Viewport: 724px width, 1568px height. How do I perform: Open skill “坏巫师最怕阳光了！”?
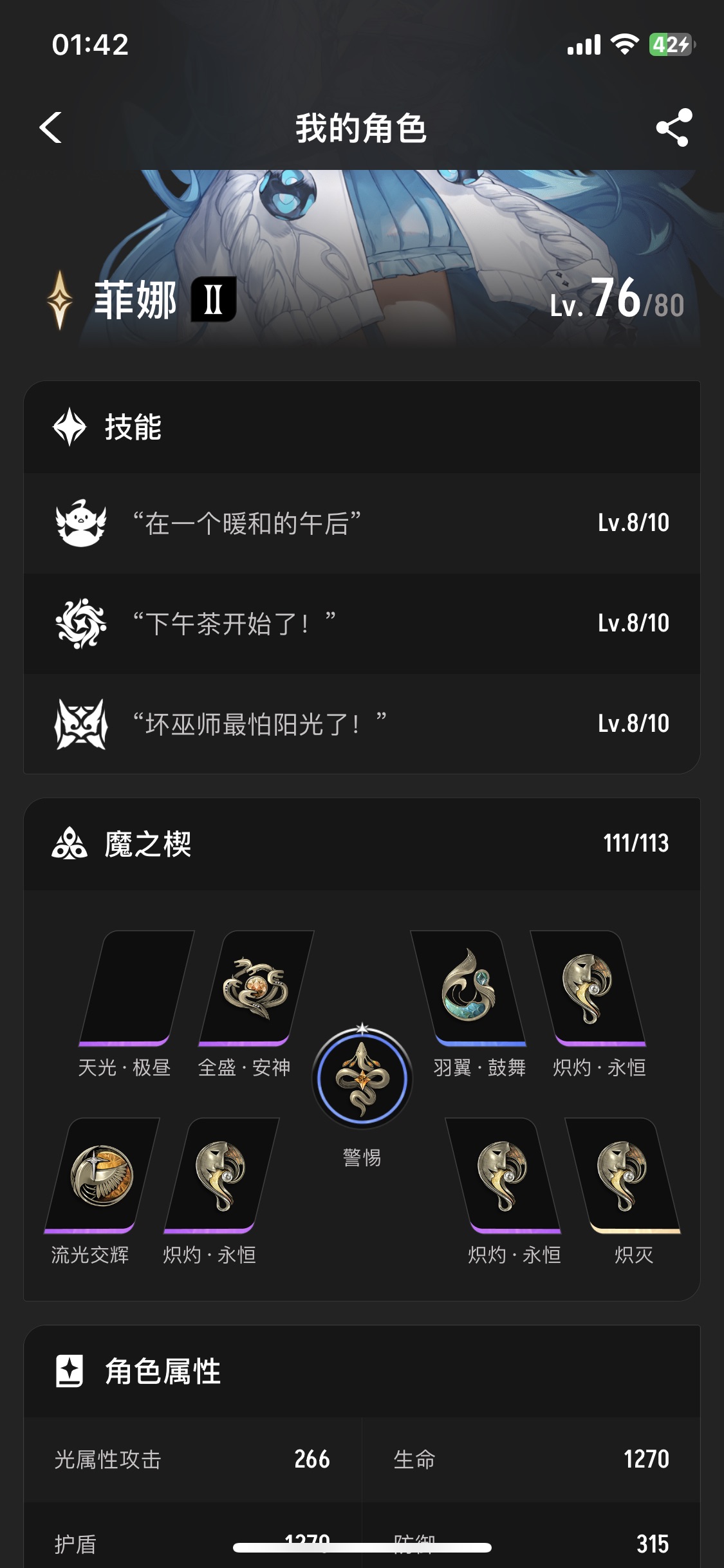(x=362, y=724)
